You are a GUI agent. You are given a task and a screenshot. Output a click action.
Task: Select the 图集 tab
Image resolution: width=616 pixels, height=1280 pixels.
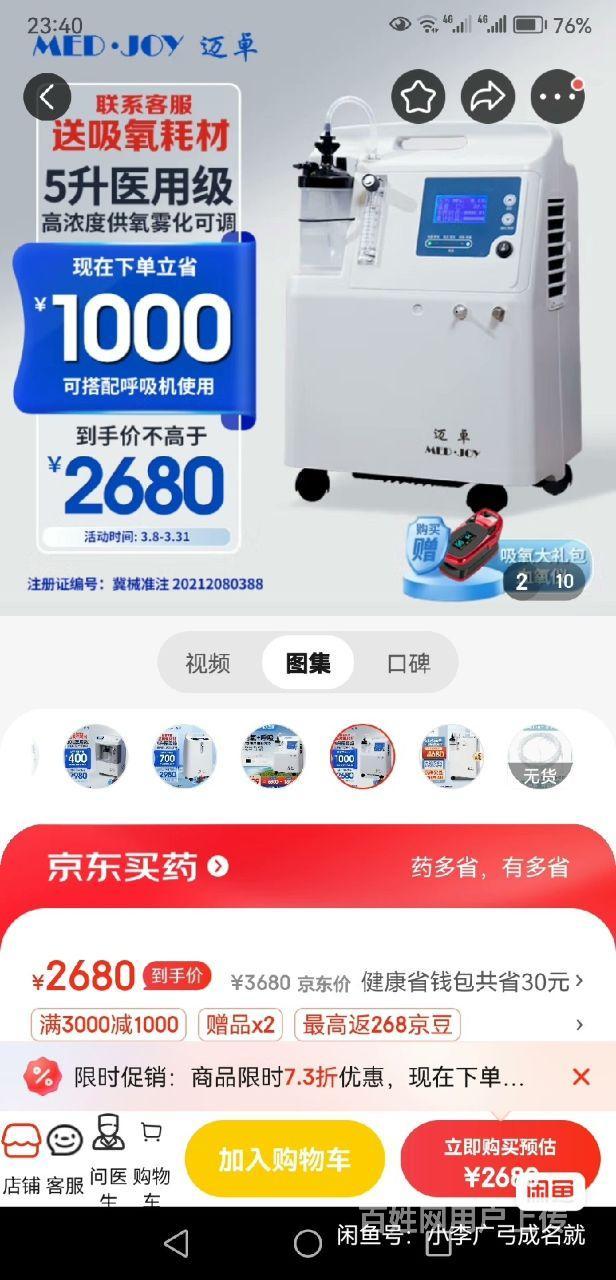[x=308, y=663]
